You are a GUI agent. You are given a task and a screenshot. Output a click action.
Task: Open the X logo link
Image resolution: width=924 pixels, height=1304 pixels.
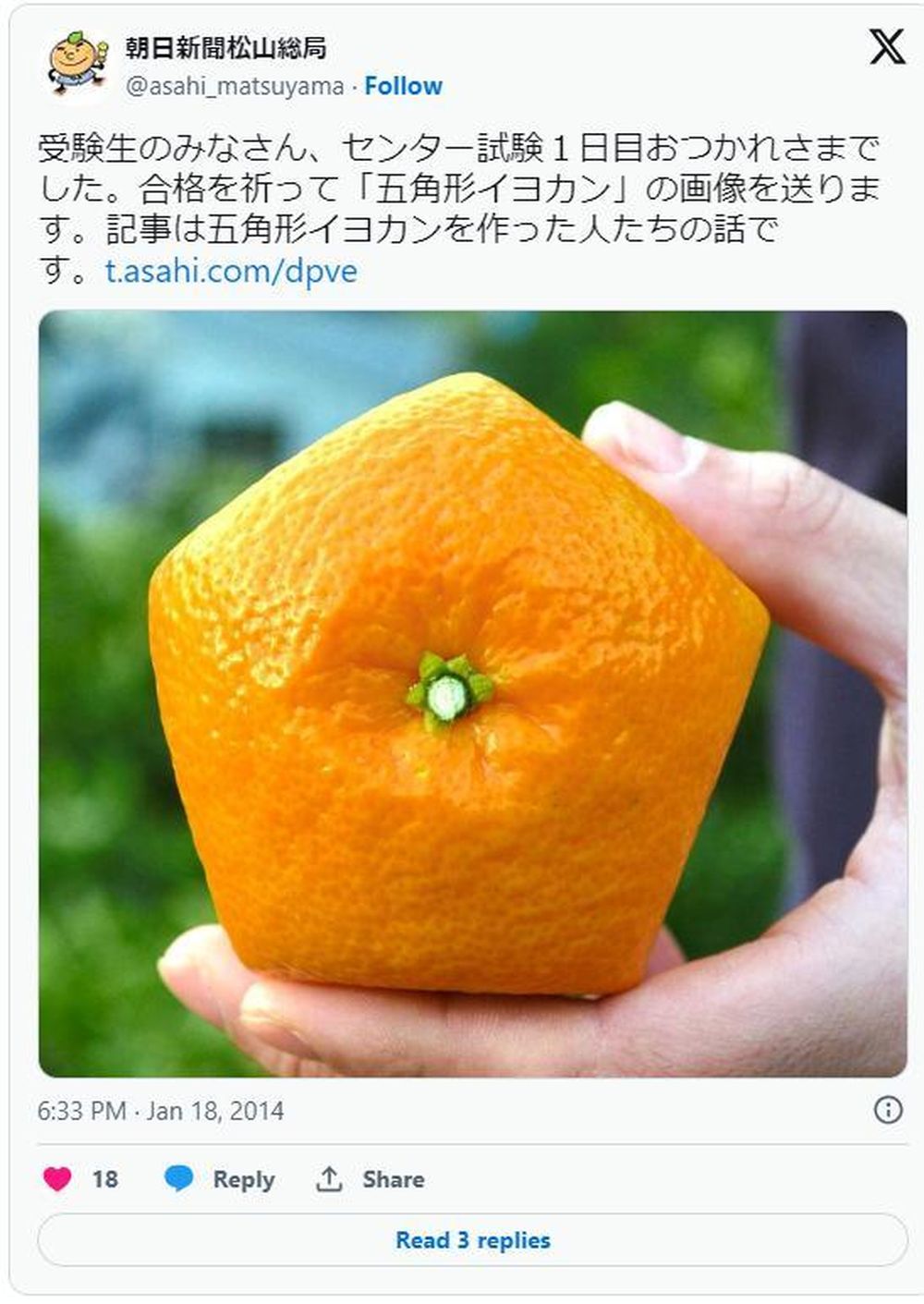886,46
